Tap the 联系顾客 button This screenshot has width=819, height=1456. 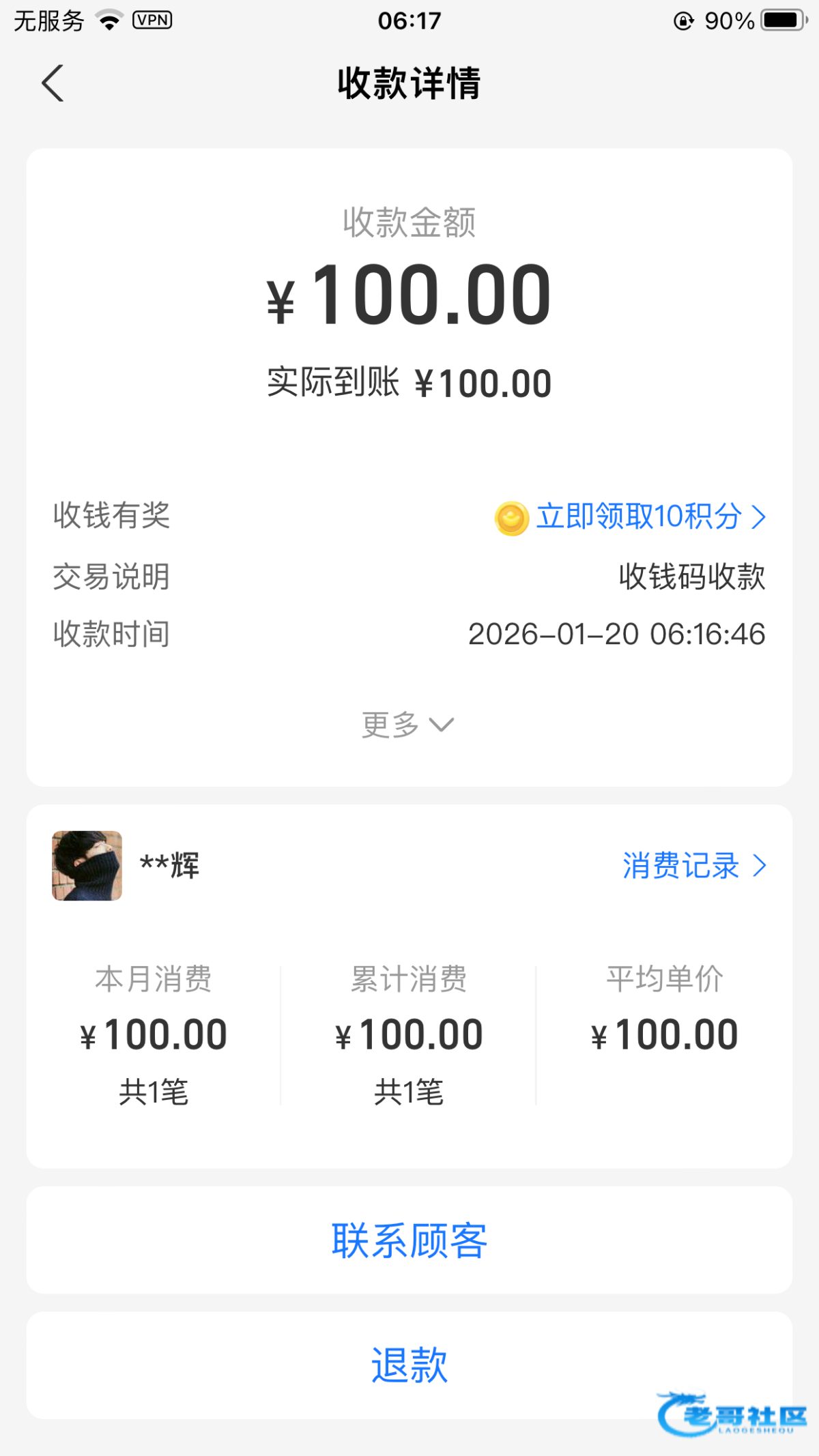click(x=409, y=1240)
